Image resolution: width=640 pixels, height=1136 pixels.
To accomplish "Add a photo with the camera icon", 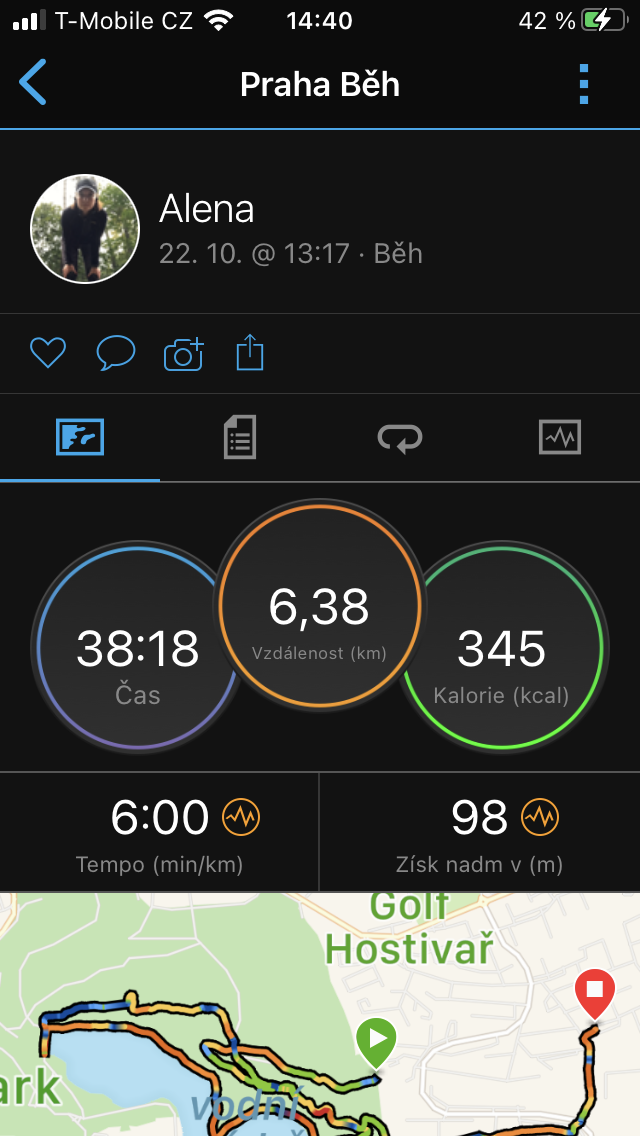I will [183, 354].
